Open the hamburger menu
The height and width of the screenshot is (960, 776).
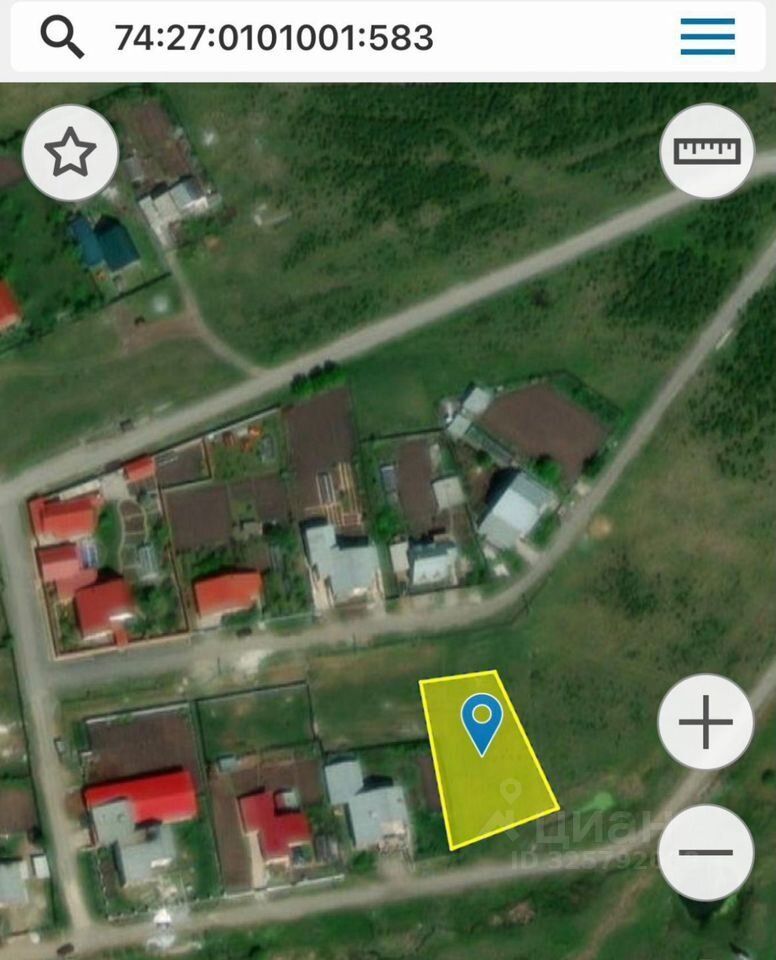point(707,38)
